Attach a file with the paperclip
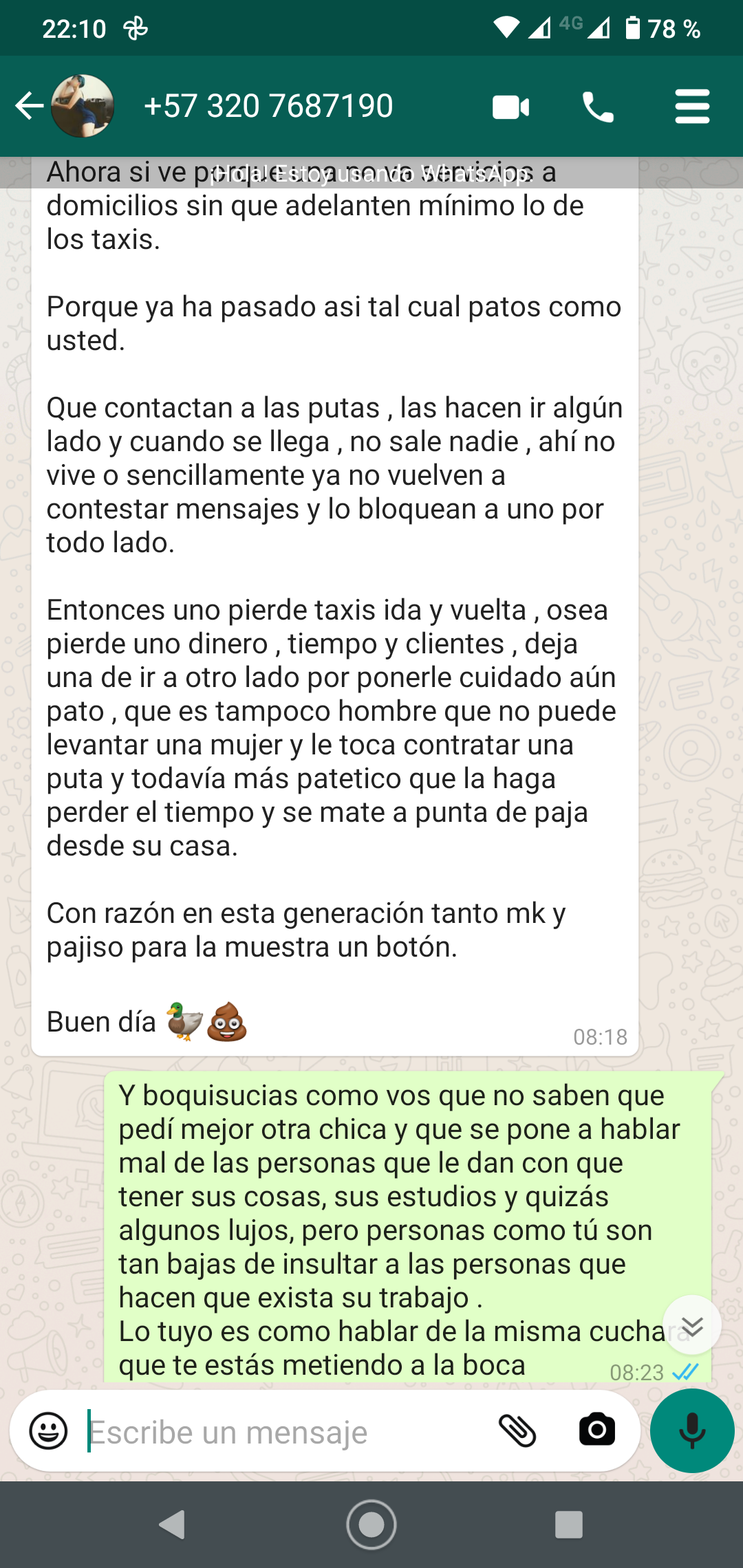743x1568 pixels. pyautogui.click(x=517, y=1431)
